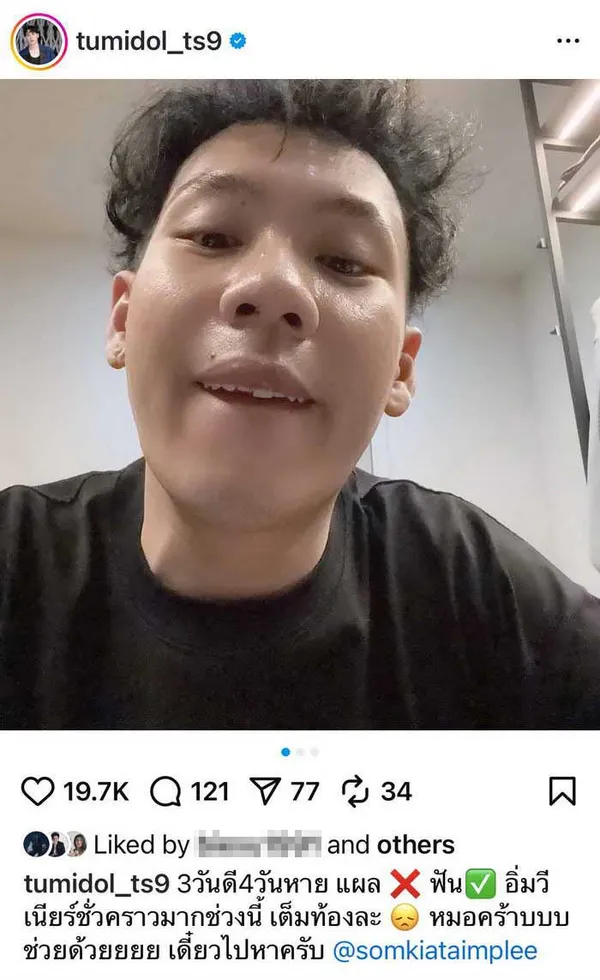Open tumidol_ts9 profile picture story

tap(39, 41)
